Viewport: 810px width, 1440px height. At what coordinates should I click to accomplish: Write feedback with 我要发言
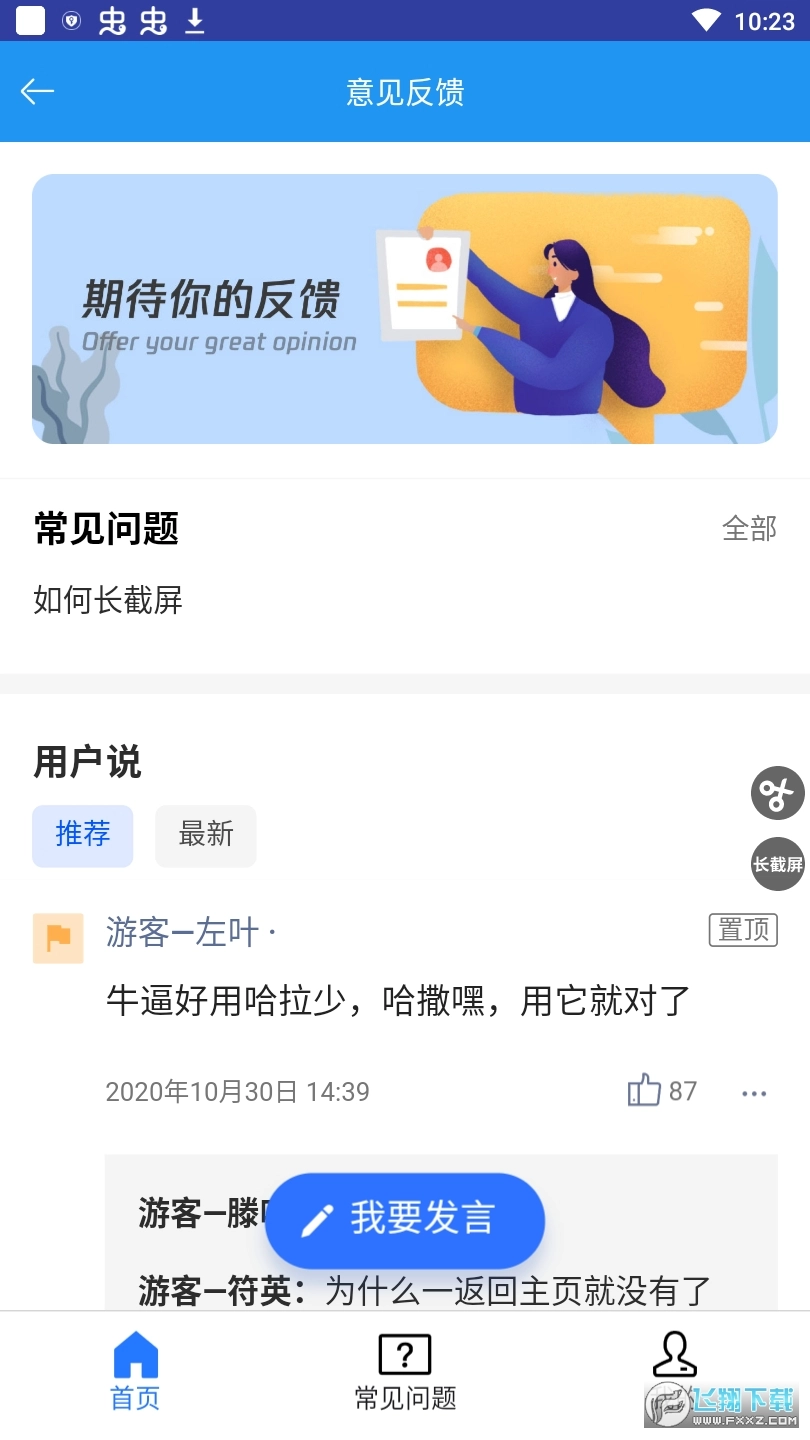point(404,1220)
